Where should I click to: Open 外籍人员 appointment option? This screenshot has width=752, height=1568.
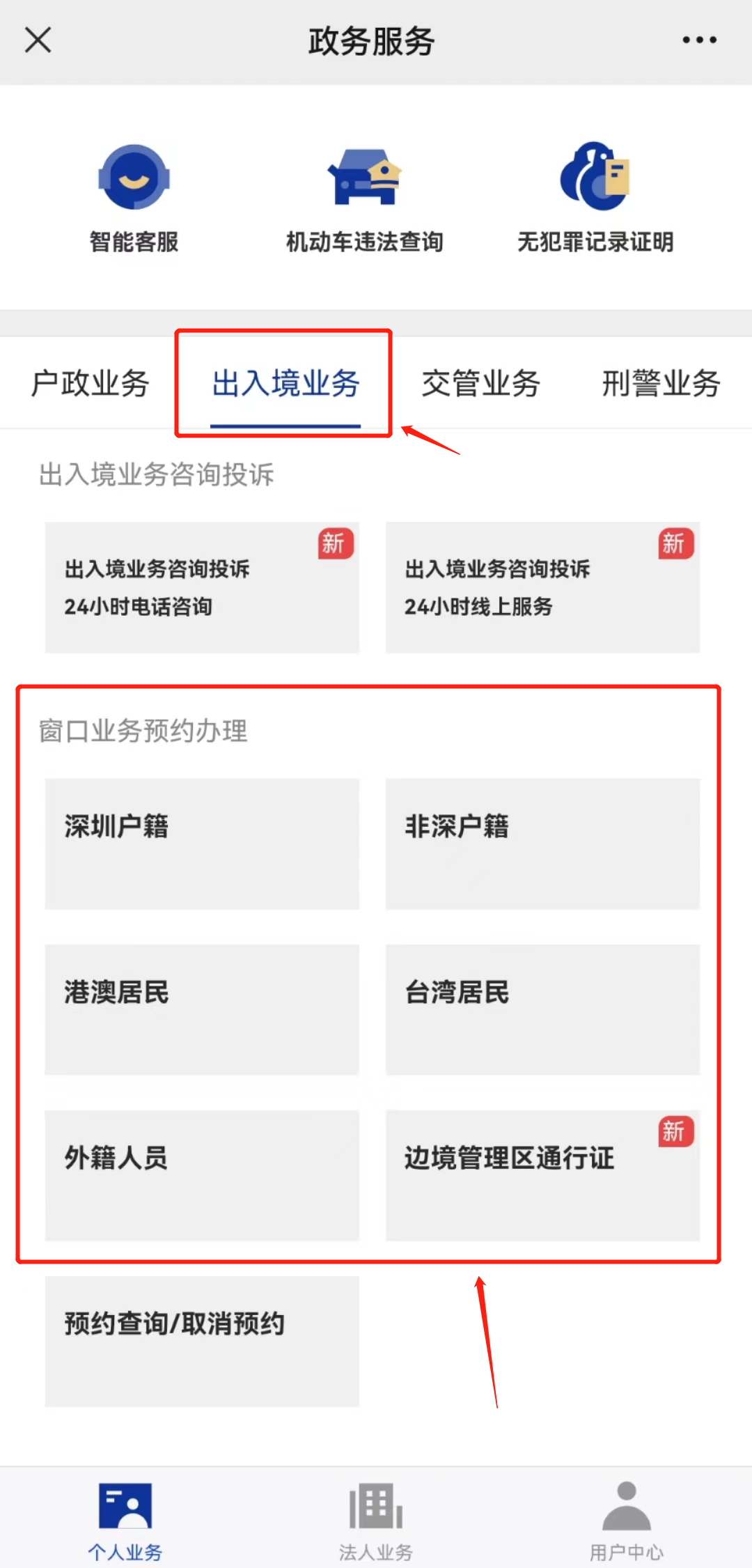tap(202, 1175)
